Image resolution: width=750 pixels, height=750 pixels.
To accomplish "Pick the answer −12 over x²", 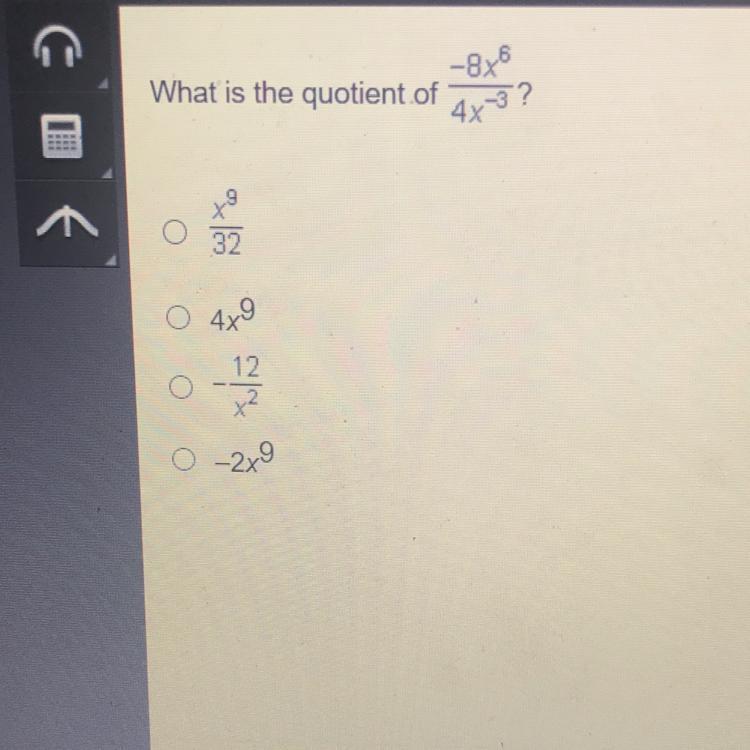I will pos(175,386).
